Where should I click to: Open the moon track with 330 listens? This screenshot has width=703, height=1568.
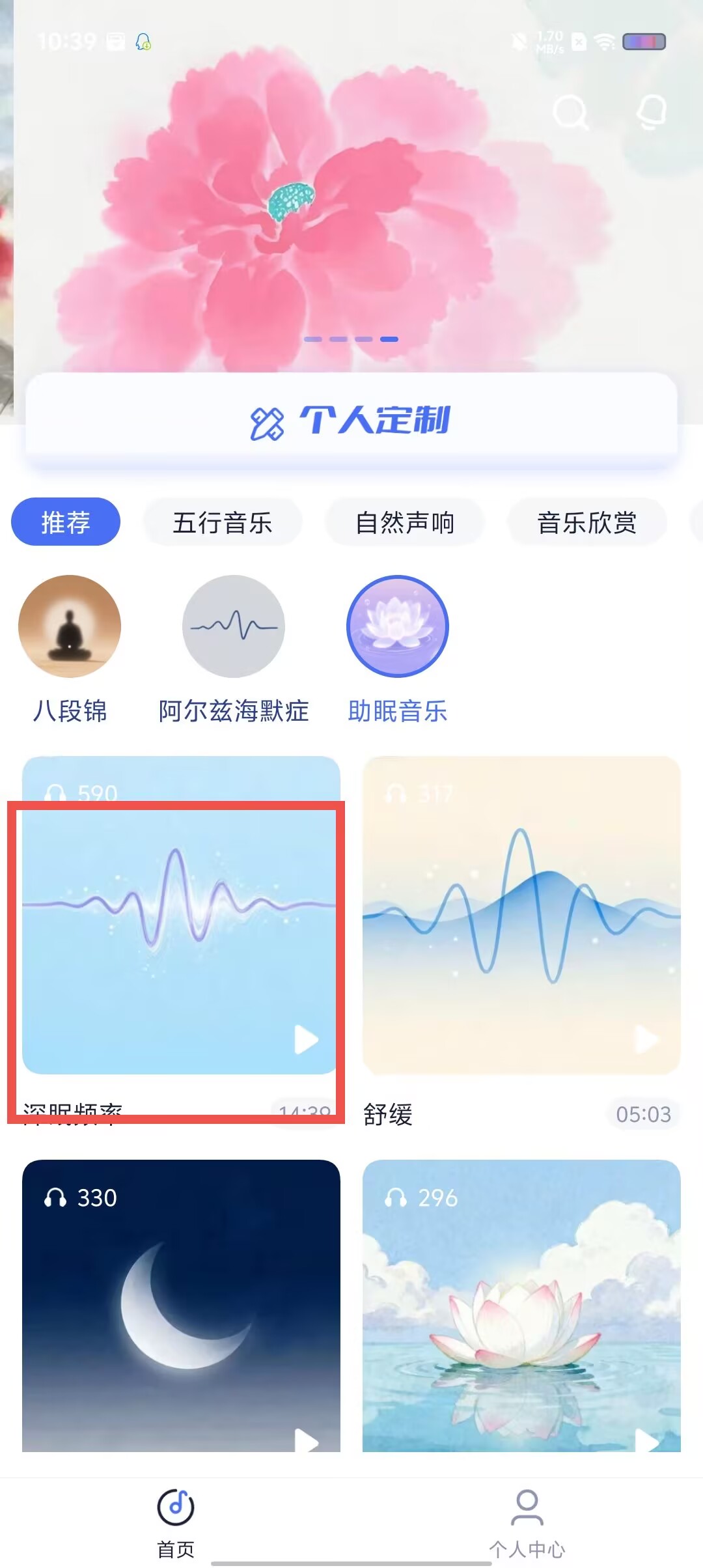[x=181, y=1306]
